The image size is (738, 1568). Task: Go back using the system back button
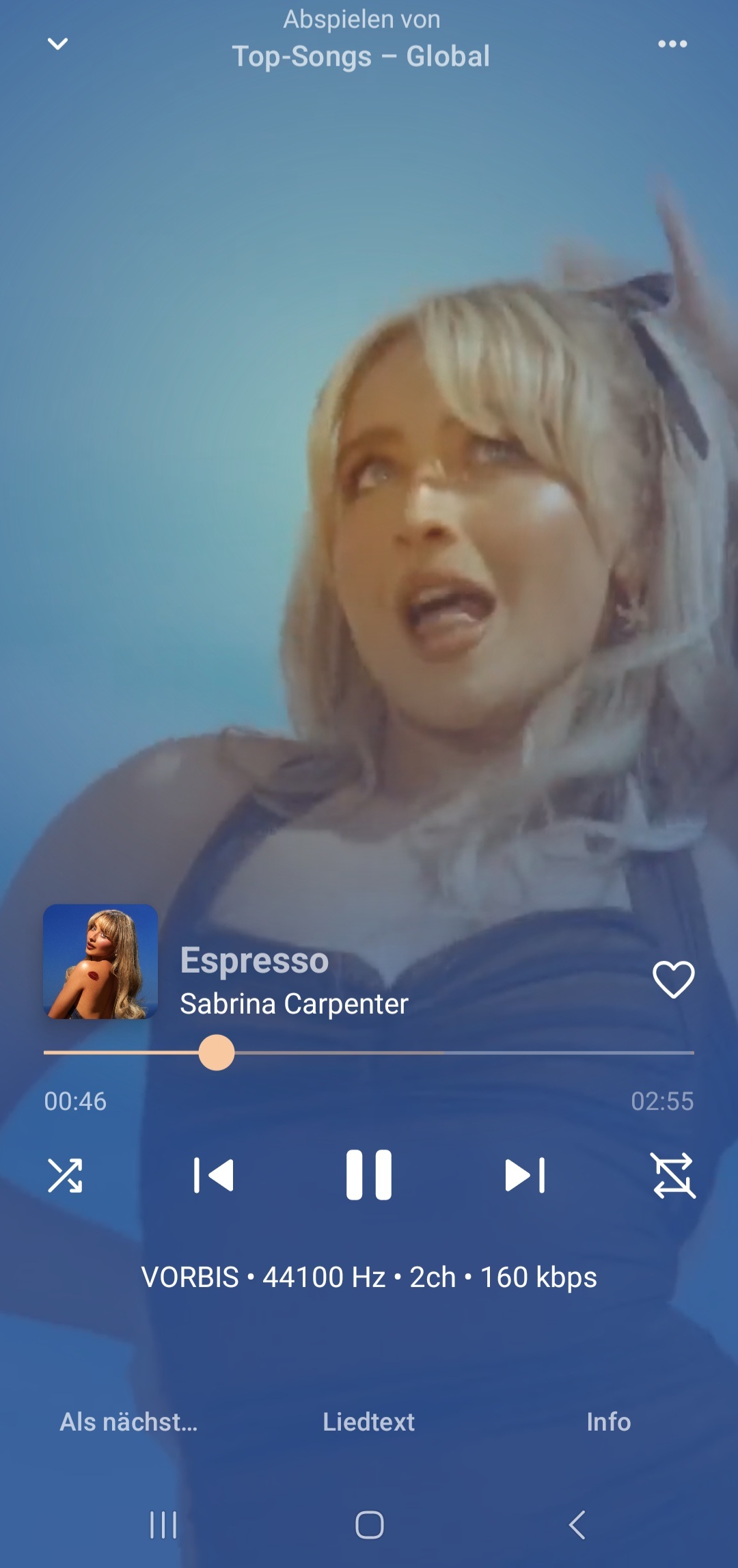(x=577, y=1525)
